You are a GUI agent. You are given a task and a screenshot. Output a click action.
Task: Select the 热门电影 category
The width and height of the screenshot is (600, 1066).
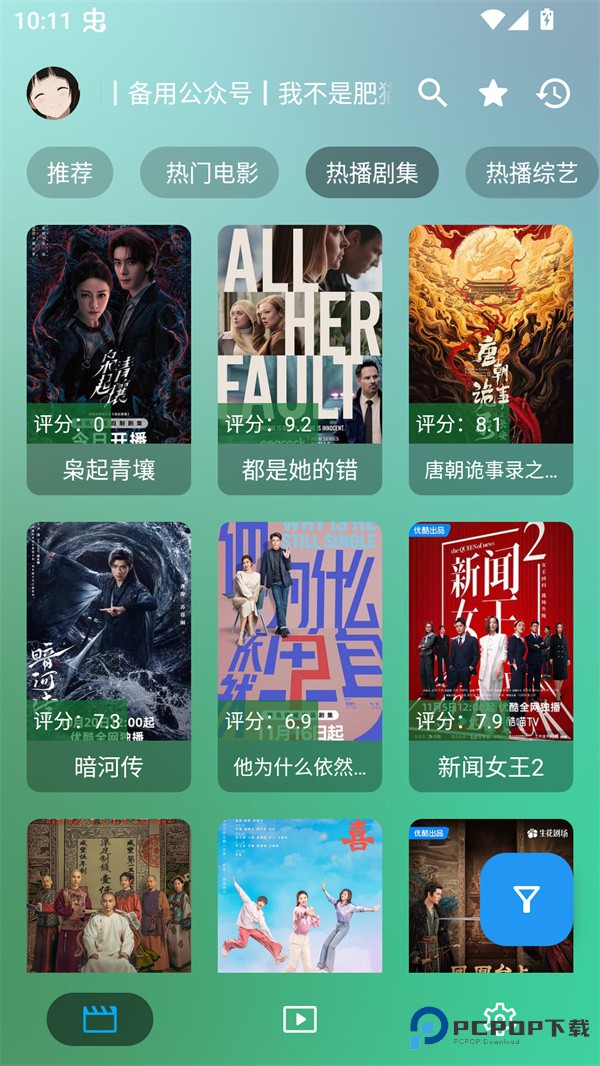pos(212,172)
